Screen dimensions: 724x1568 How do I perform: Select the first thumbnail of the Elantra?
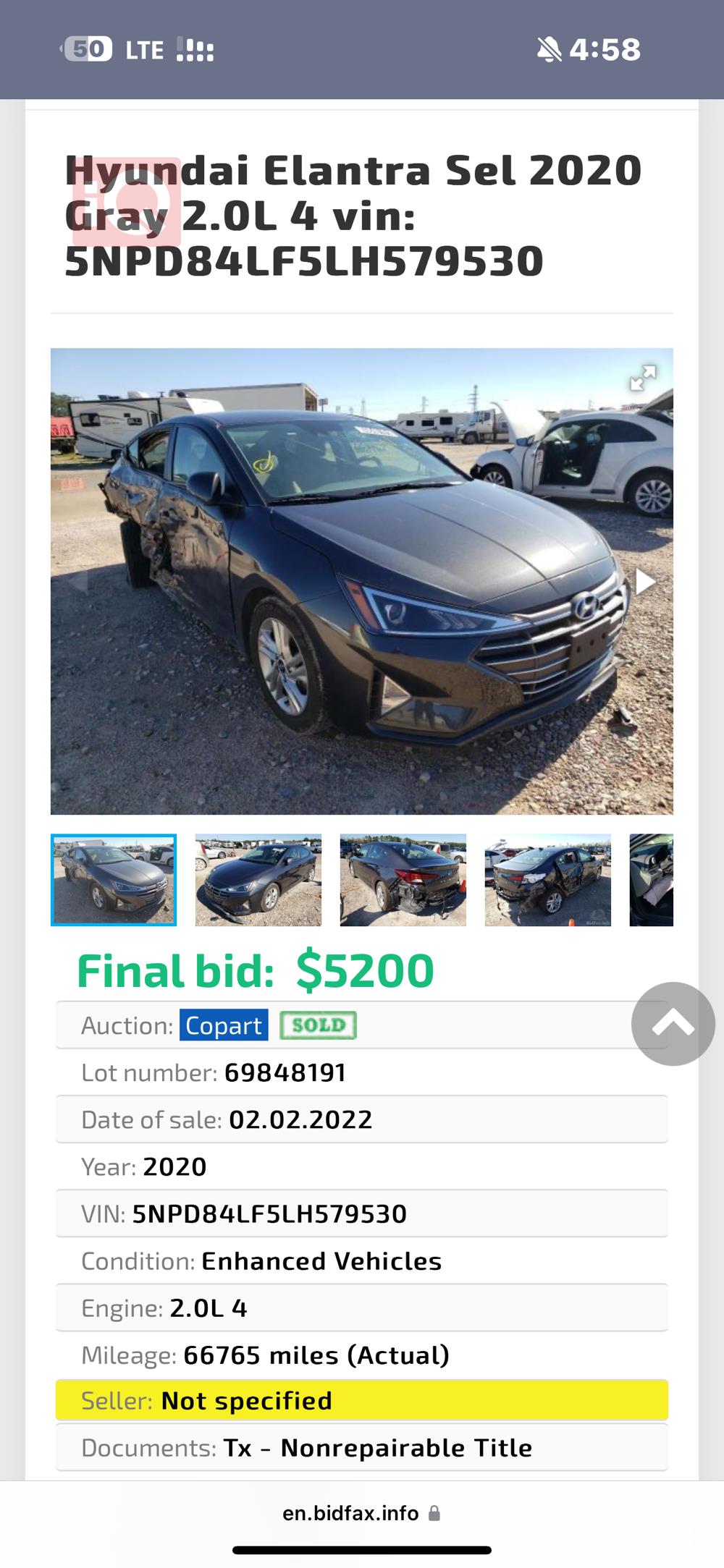pos(114,880)
